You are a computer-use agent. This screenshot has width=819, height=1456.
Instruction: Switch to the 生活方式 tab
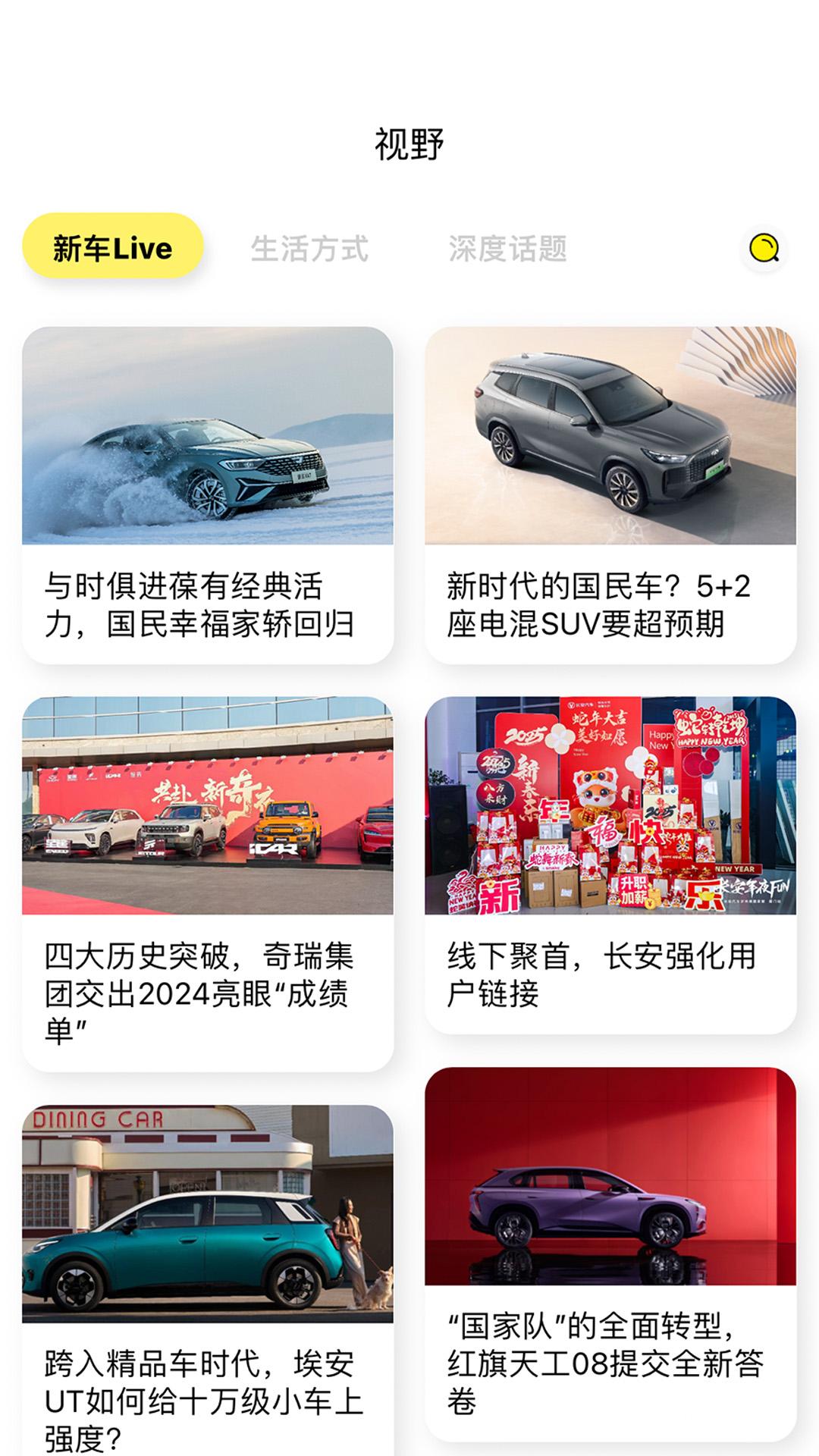[309, 249]
